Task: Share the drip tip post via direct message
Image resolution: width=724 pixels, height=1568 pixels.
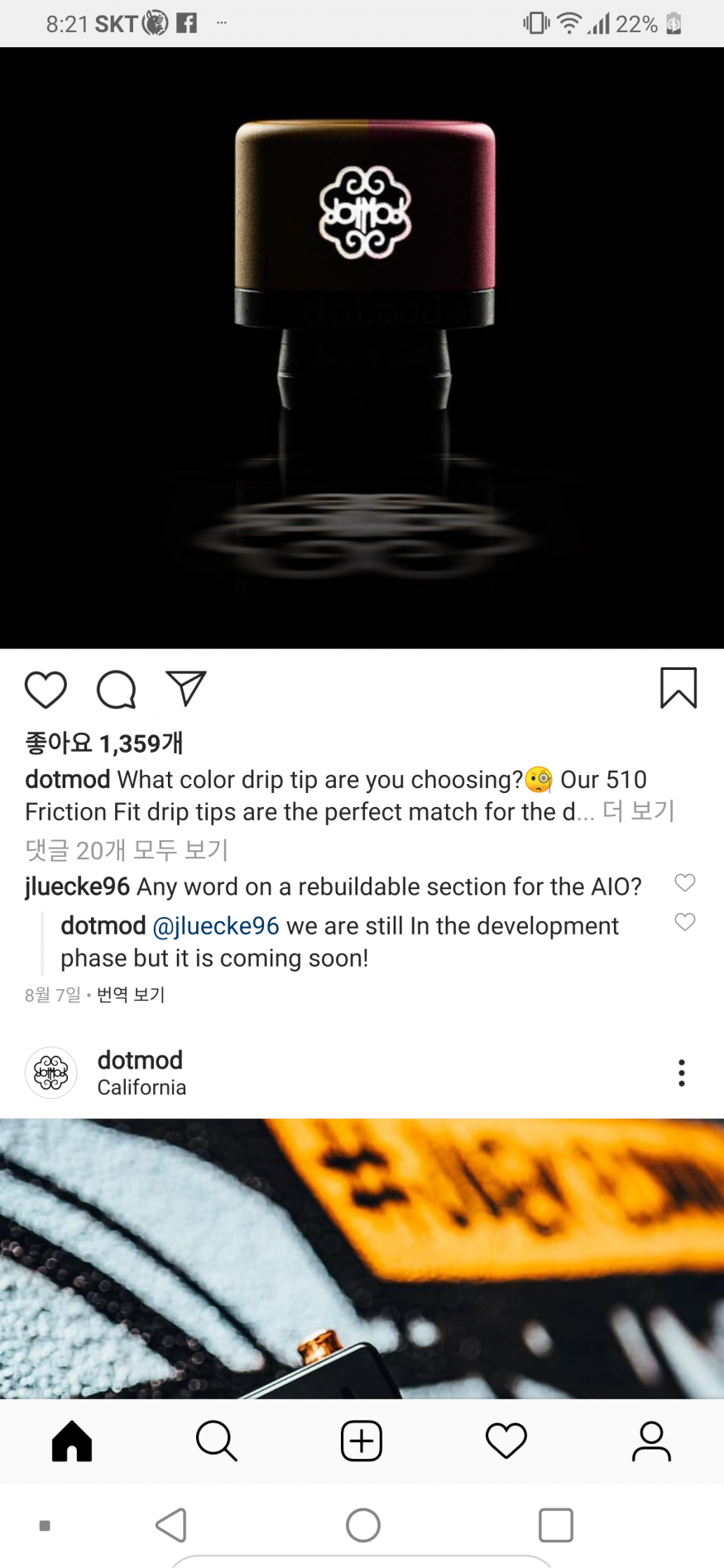Action: pos(186,688)
